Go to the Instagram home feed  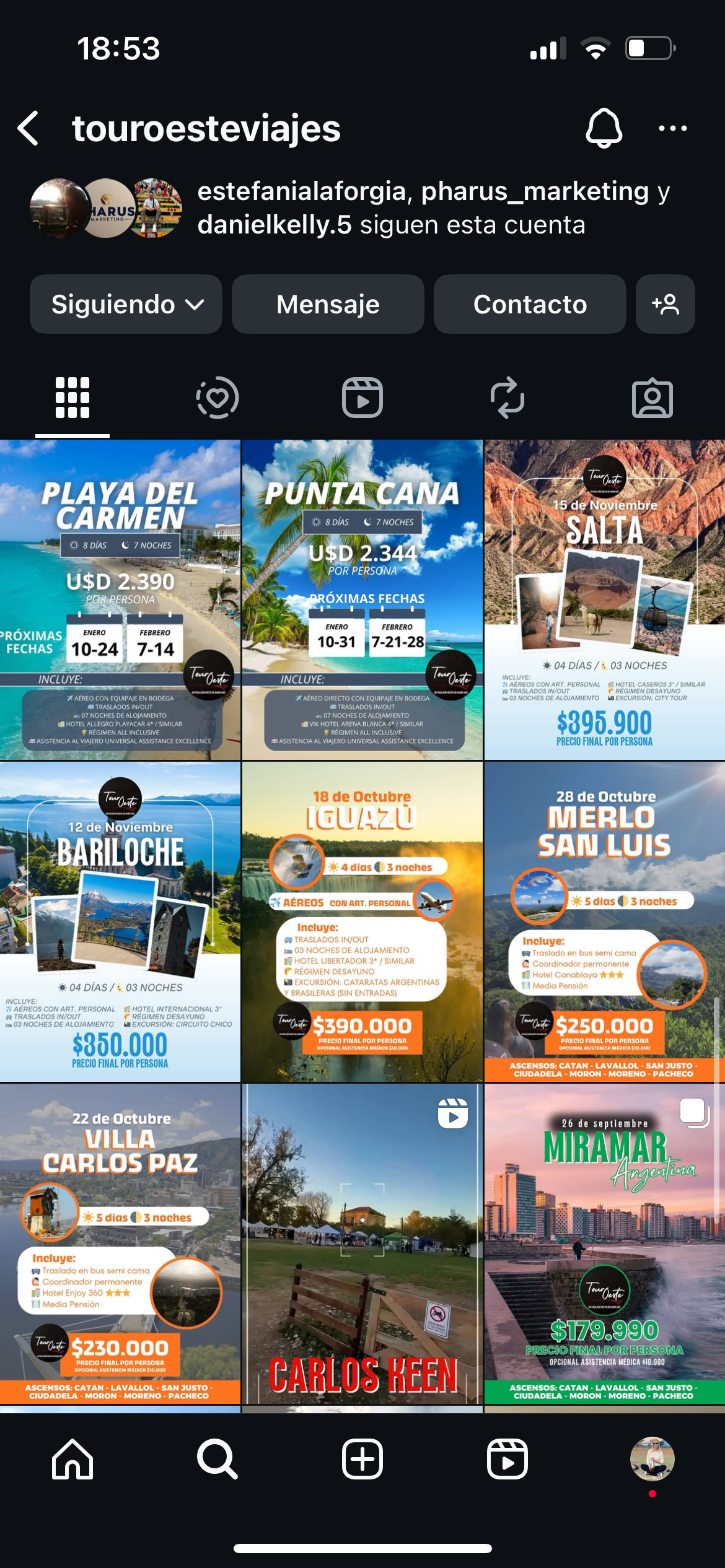point(72,1459)
